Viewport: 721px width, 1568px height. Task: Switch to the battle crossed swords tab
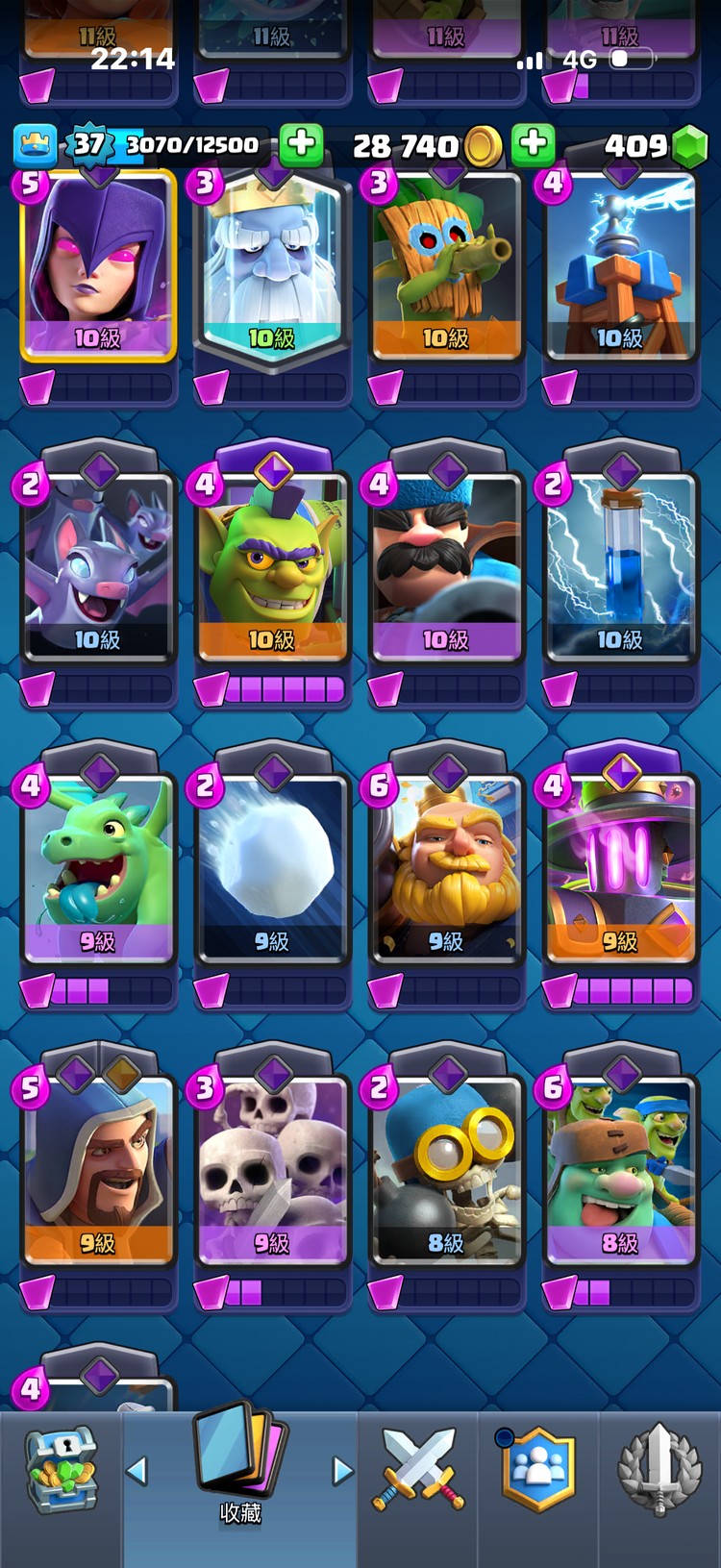point(418,1471)
